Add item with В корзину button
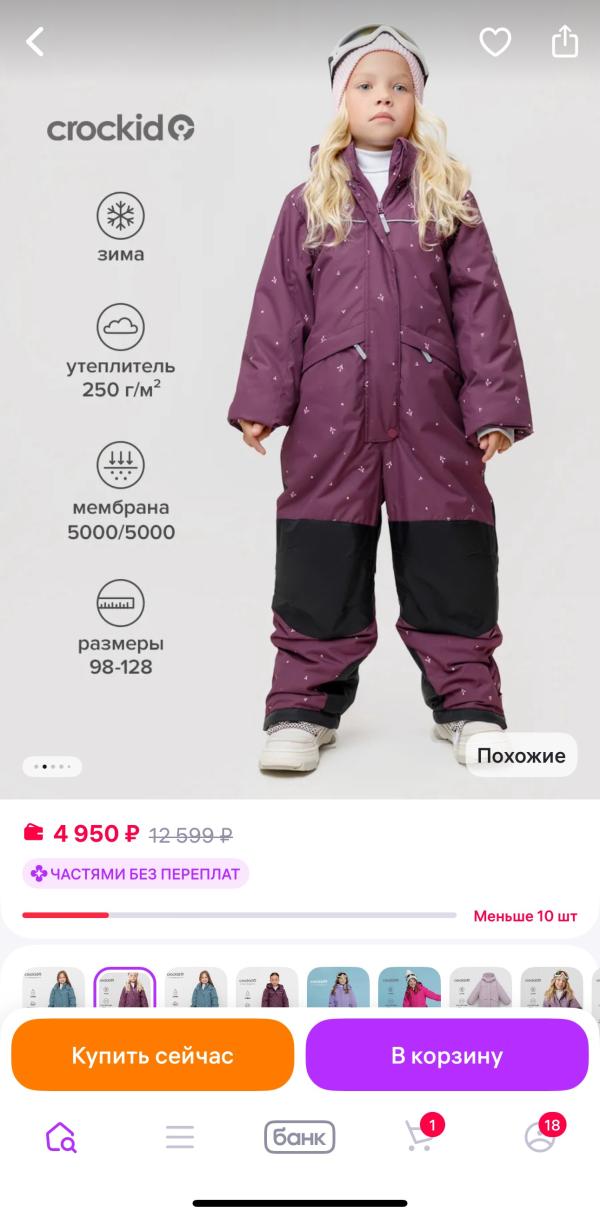The height and width of the screenshot is (1217, 600). pyautogui.click(x=447, y=1055)
